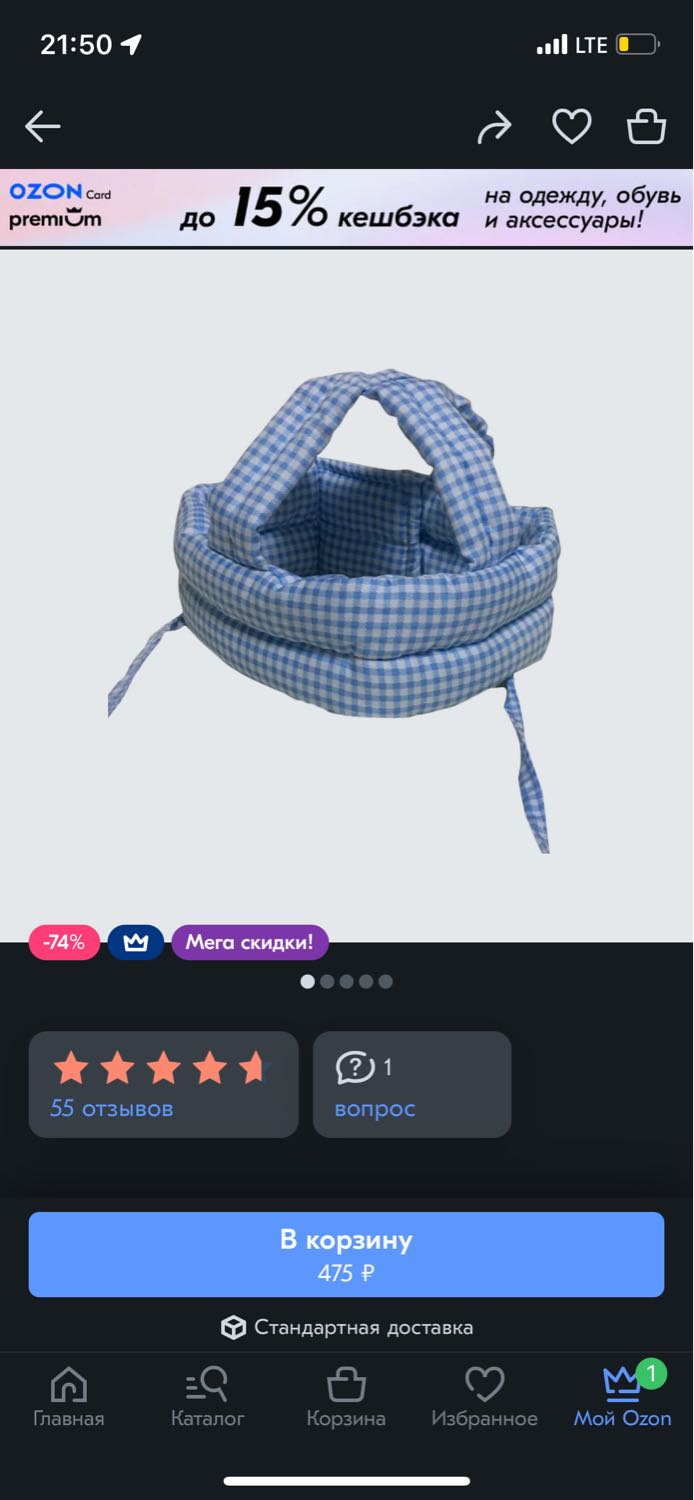Tap the image page indicator dots
This screenshot has height=1500, width=694.
(x=346, y=981)
